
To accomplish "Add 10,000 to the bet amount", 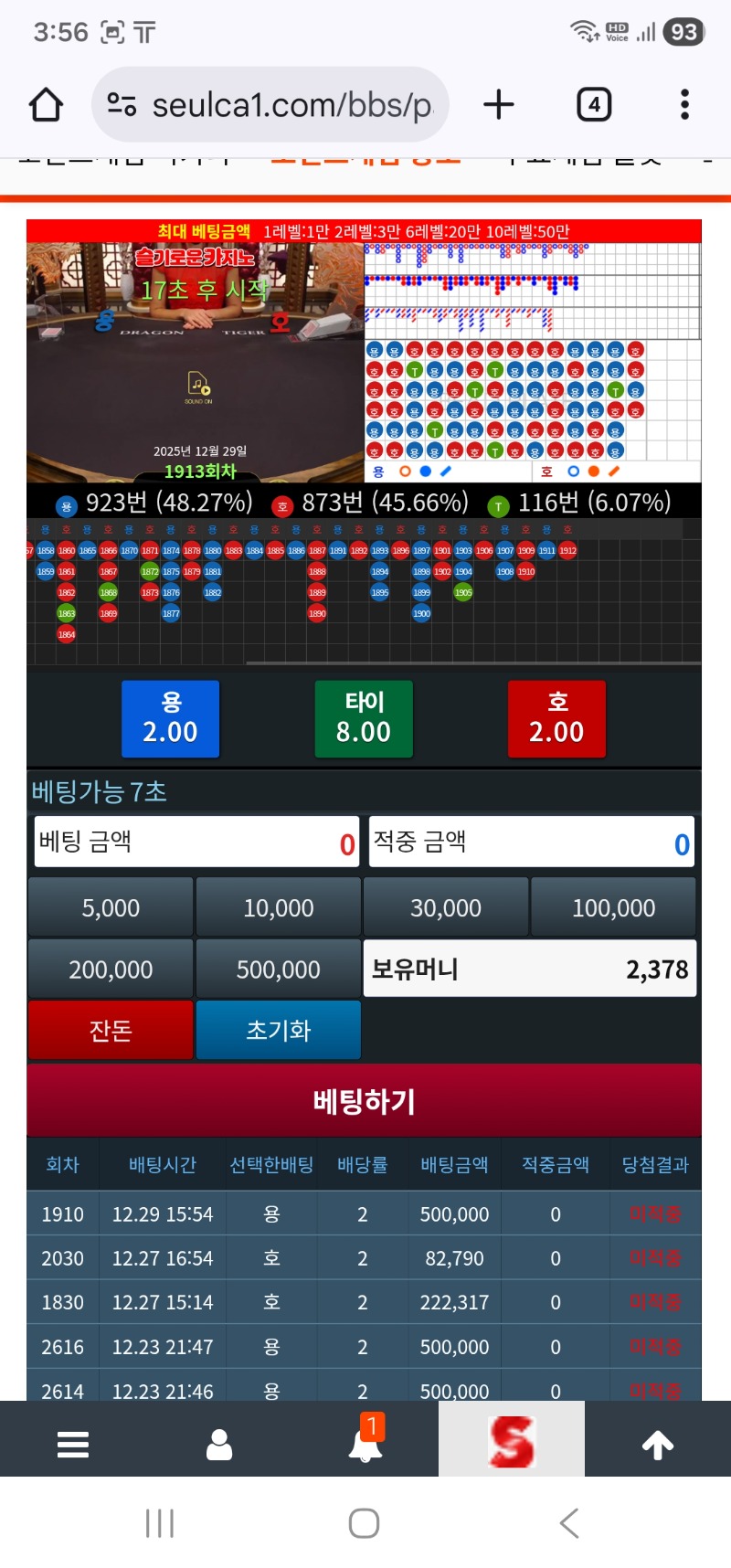I will tap(279, 907).
